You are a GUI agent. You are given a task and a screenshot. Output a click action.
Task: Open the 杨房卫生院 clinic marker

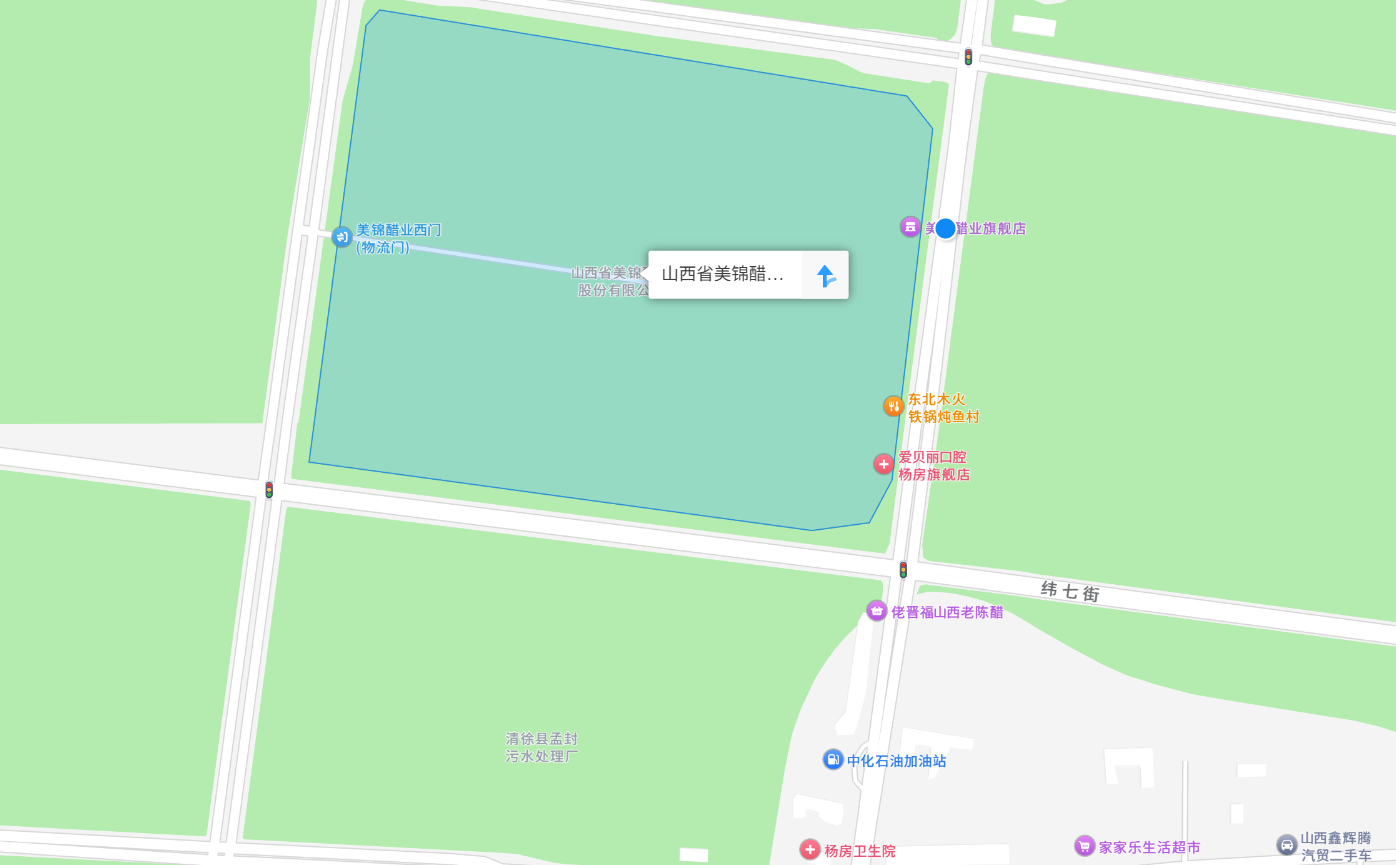pos(810,850)
